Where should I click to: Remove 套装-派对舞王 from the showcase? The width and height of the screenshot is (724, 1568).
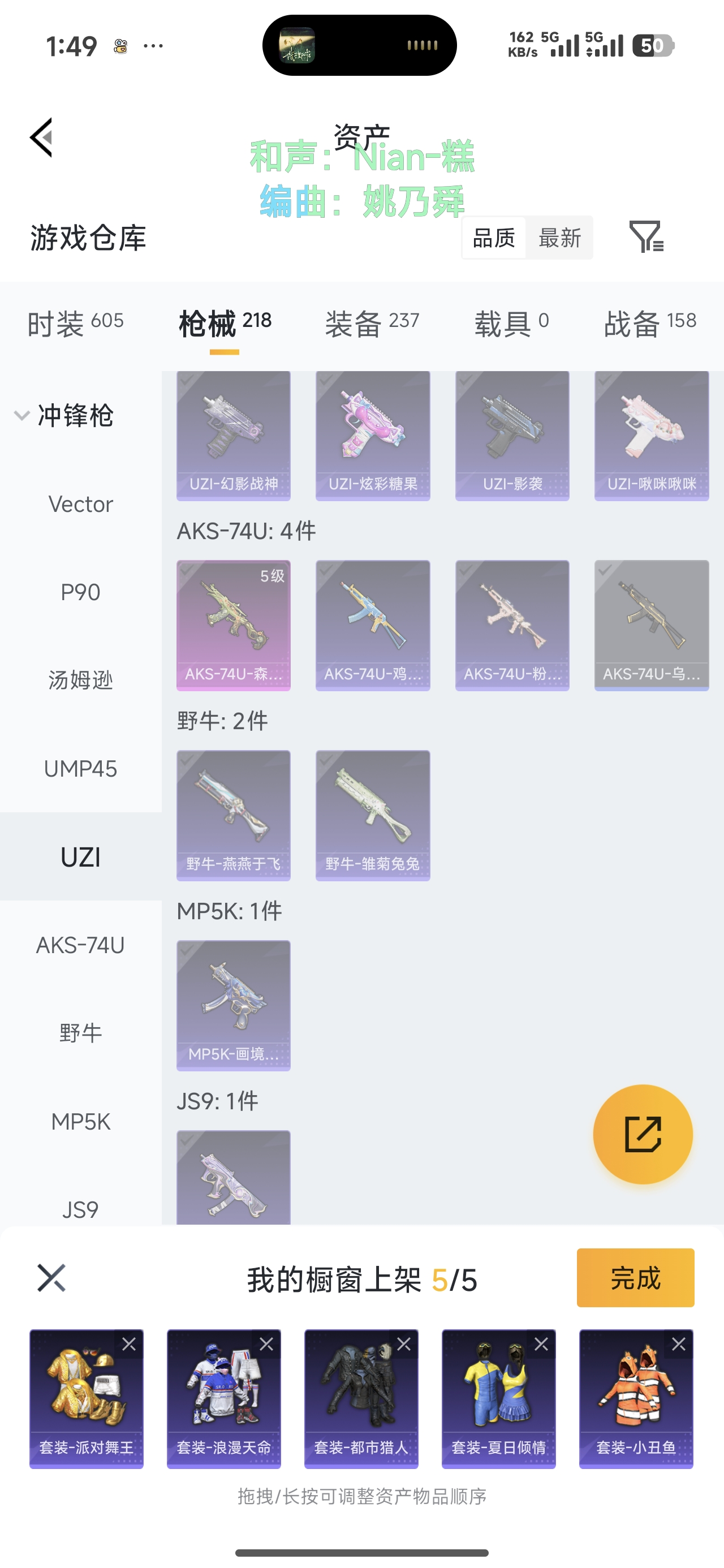pyautogui.click(x=129, y=1345)
